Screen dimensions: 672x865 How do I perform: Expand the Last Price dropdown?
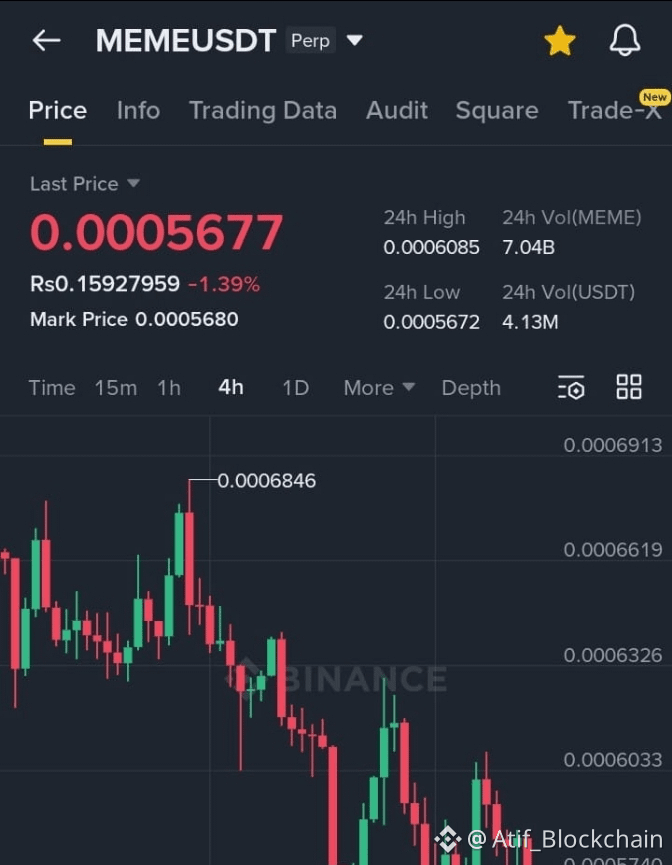coord(85,184)
